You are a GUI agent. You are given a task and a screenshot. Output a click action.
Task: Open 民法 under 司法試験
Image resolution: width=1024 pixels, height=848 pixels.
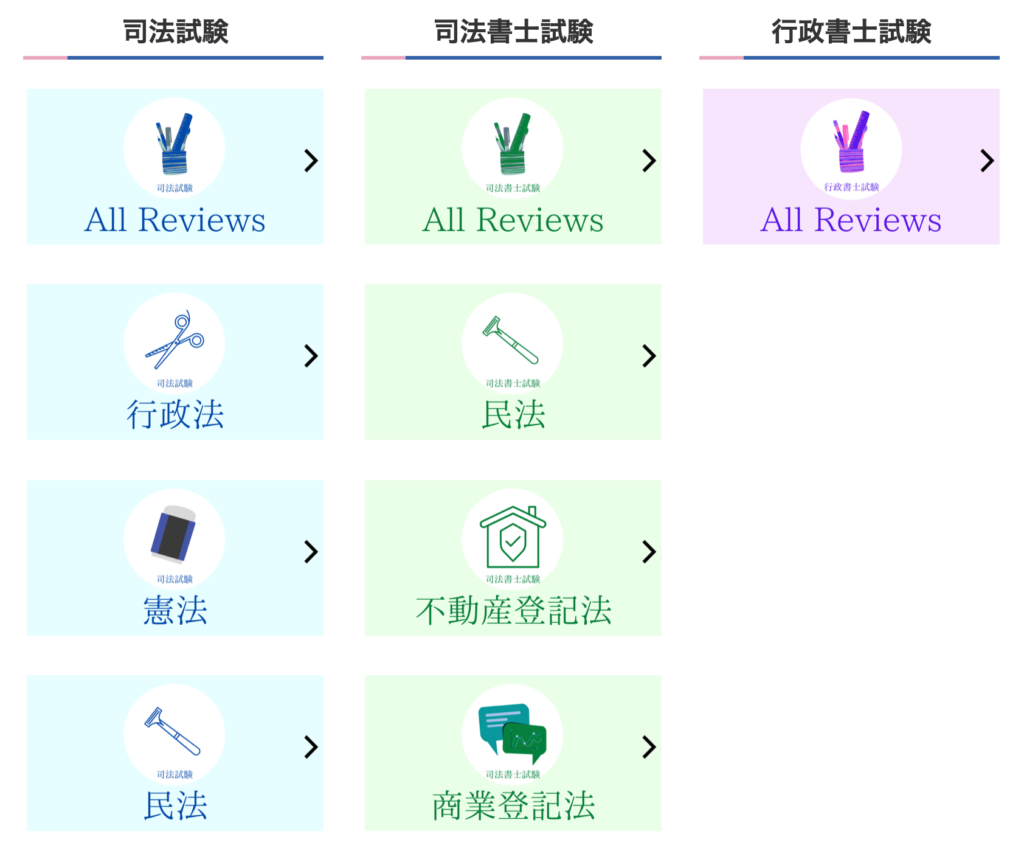(175, 753)
